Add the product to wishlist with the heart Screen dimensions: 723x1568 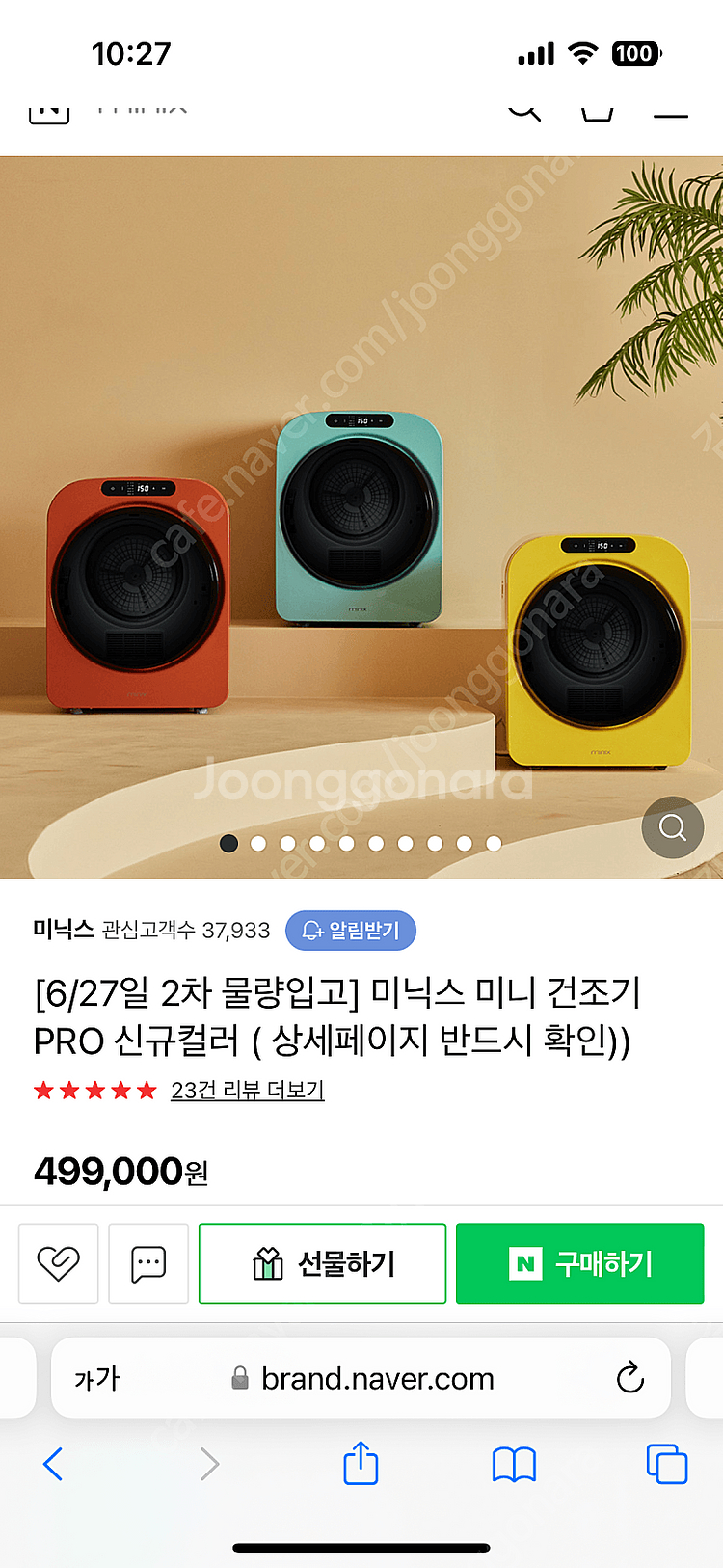click(58, 1263)
